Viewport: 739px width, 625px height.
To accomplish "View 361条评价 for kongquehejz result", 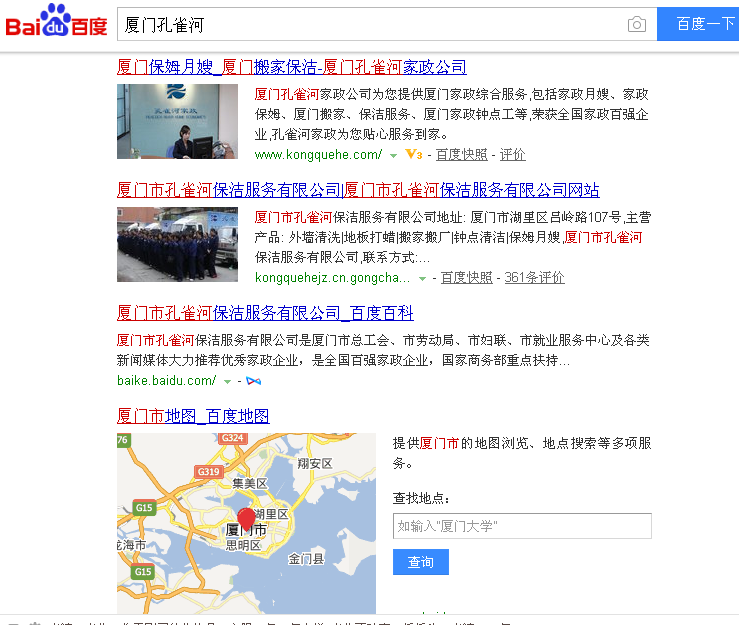I will point(534,278).
